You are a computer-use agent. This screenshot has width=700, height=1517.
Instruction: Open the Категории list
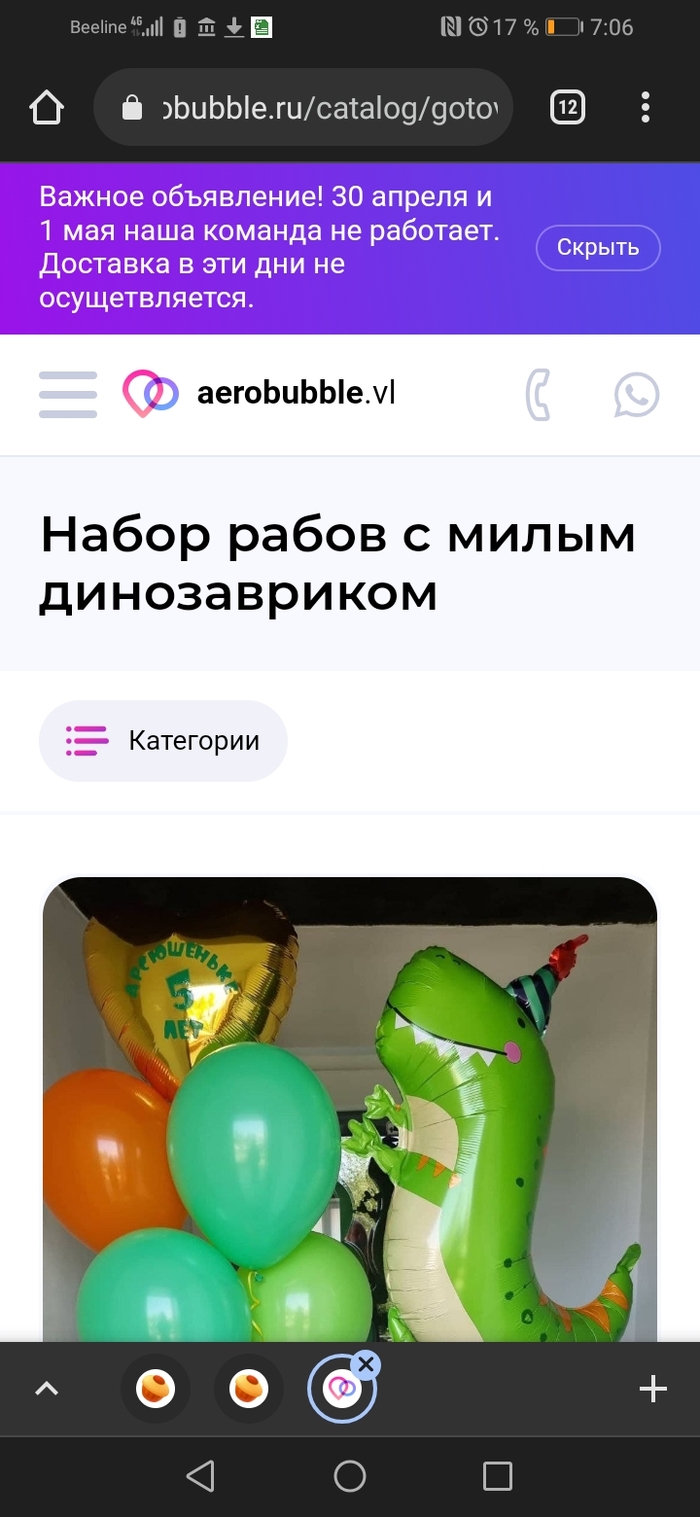[x=163, y=741]
